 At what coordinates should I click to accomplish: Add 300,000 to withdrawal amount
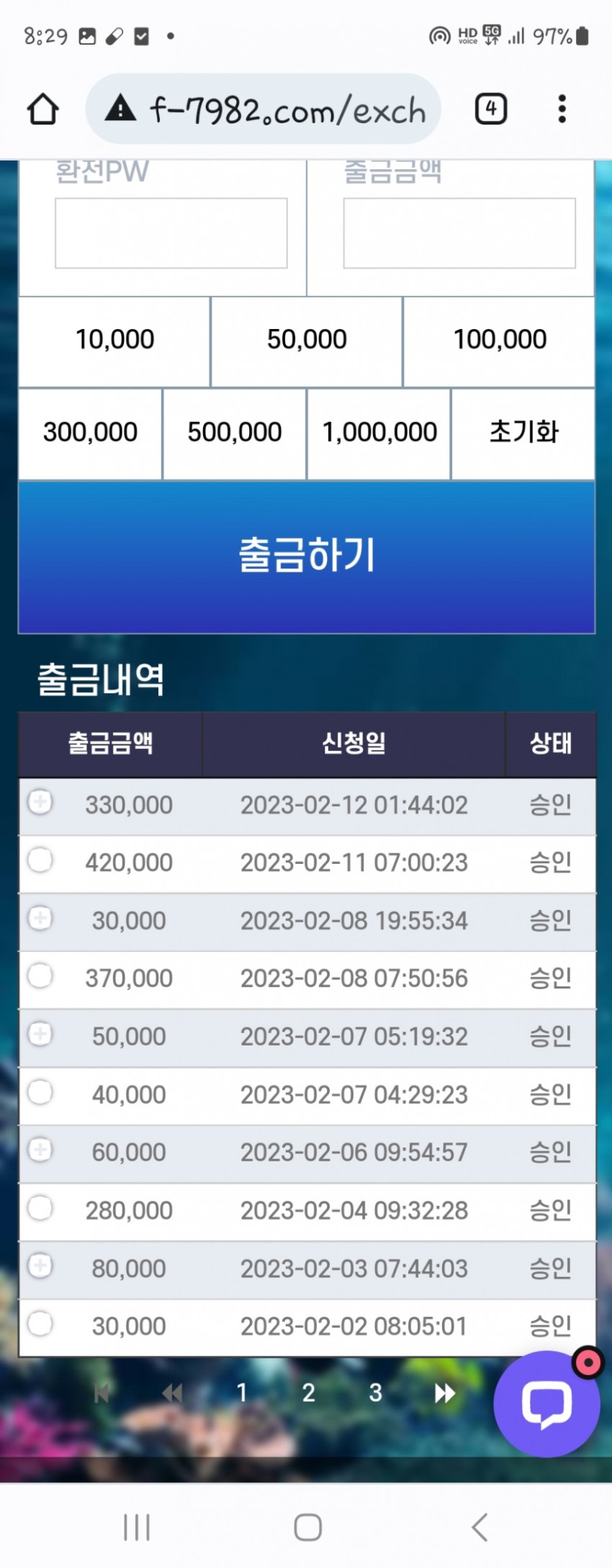tap(90, 432)
